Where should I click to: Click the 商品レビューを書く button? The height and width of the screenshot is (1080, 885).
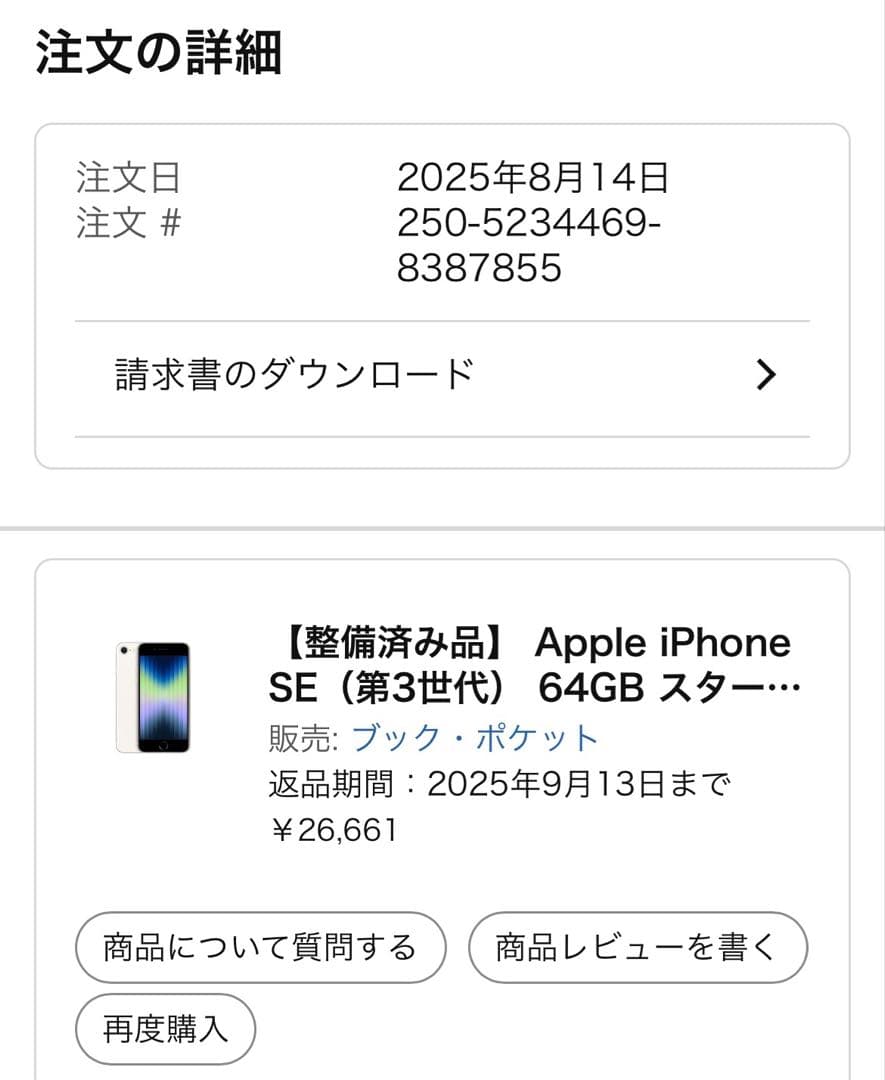tap(637, 947)
